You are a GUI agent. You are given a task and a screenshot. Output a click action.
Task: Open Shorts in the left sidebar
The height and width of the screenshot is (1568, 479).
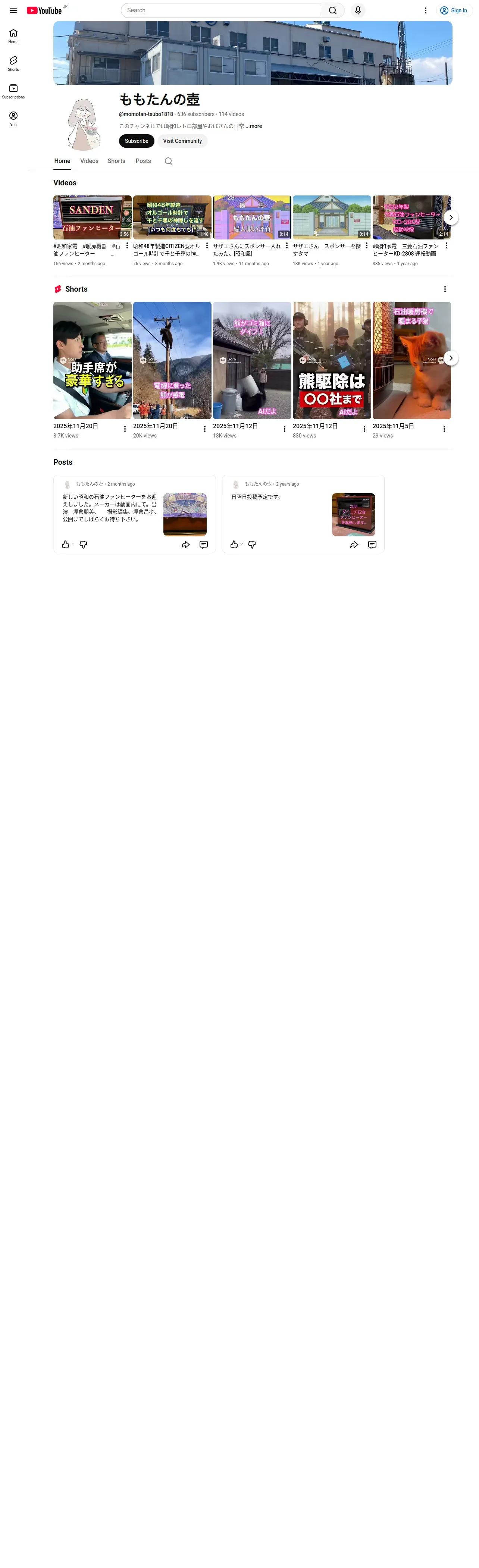13,63
